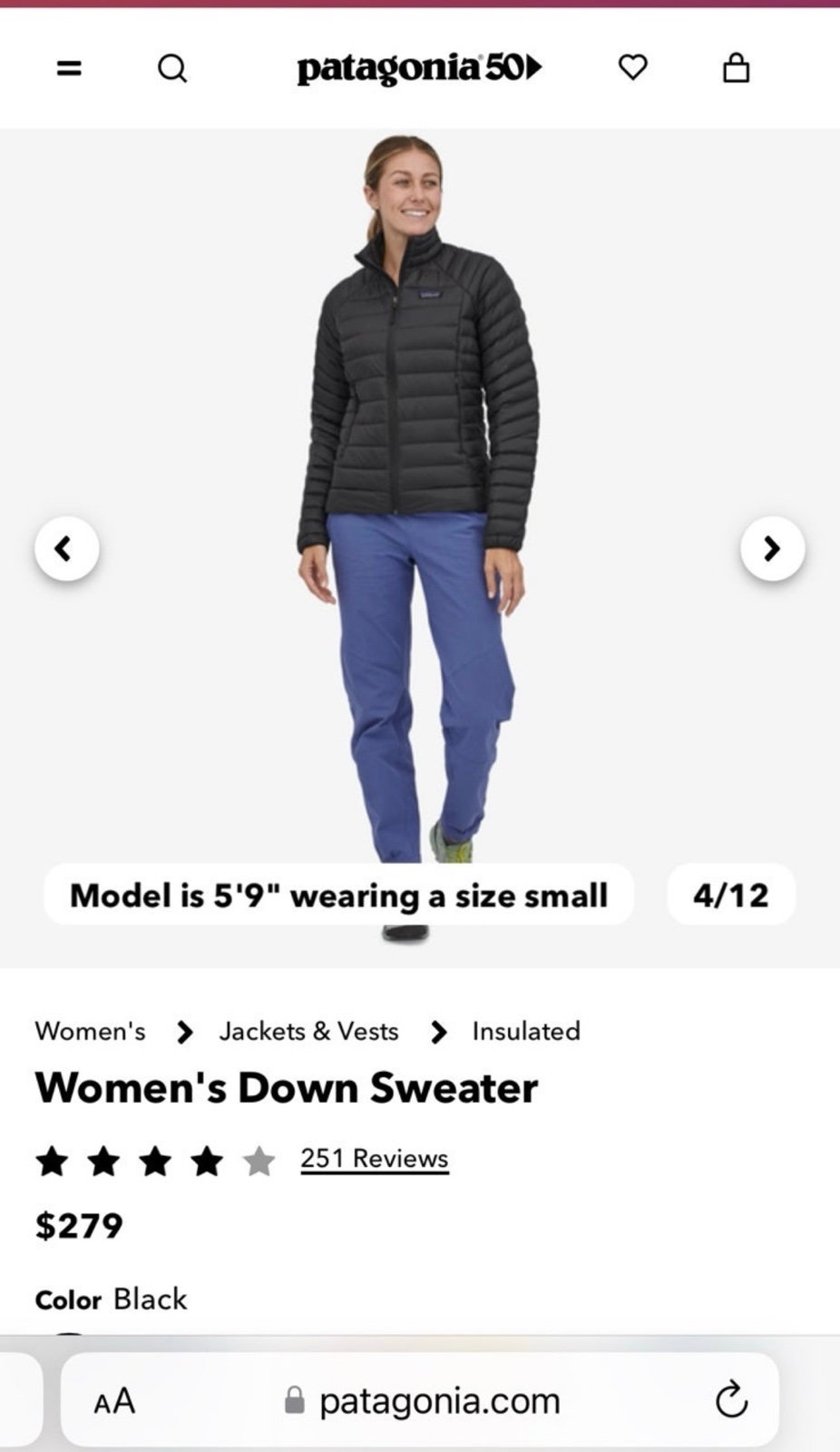Image resolution: width=840 pixels, height=1452 pixels.
Task: Read the 251 Reviews link
Action: [x=375, y=1159]
